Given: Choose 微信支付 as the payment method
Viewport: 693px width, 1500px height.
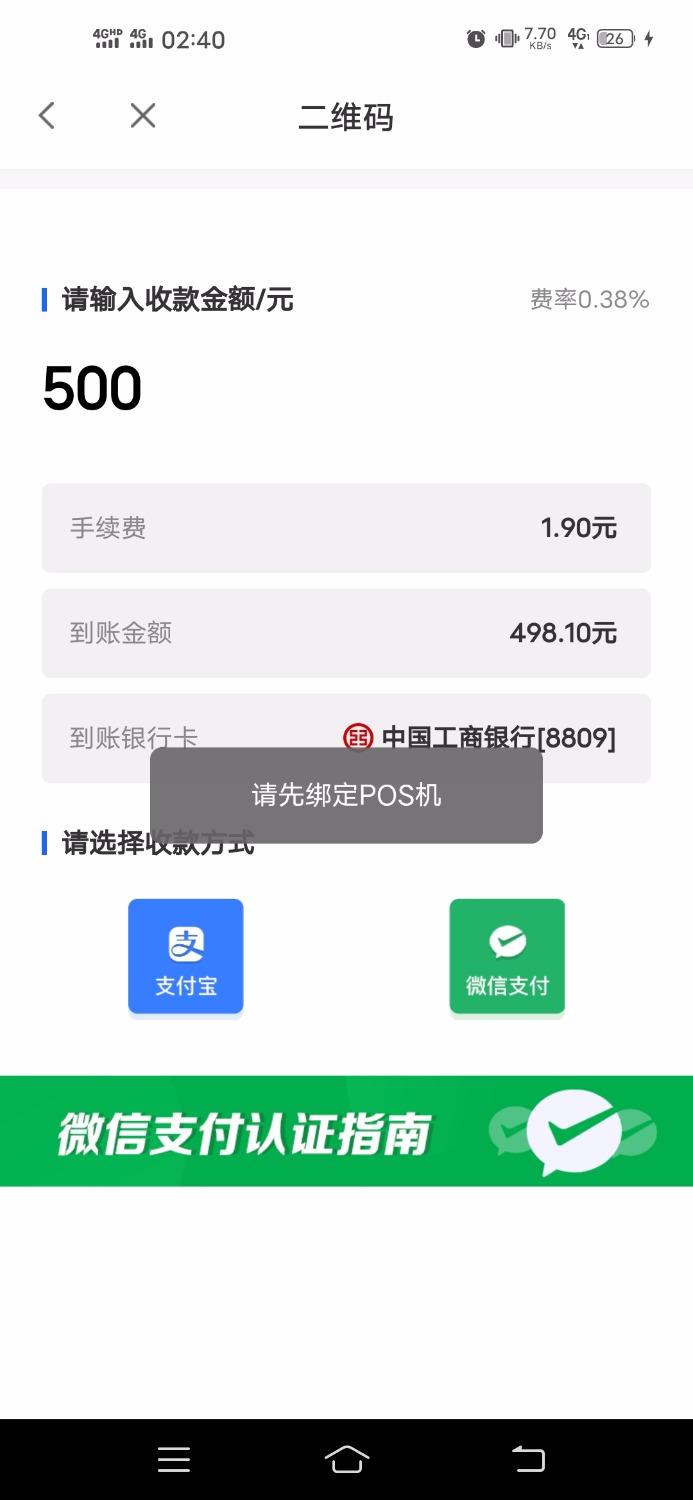Looking at the screenshot, I should [507, 957].
